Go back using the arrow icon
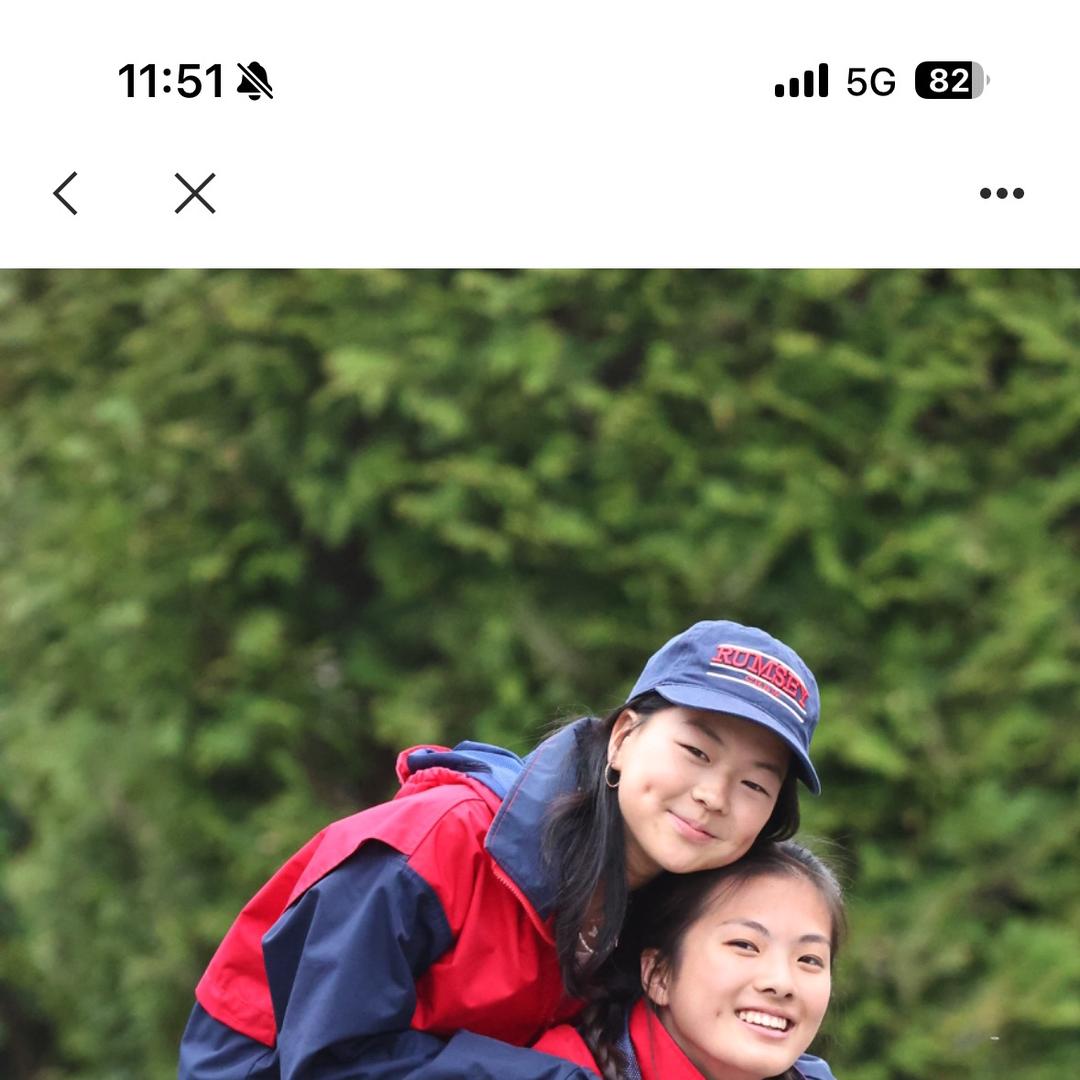This screenshot has width=1080, height=1080. pos(66,193)
